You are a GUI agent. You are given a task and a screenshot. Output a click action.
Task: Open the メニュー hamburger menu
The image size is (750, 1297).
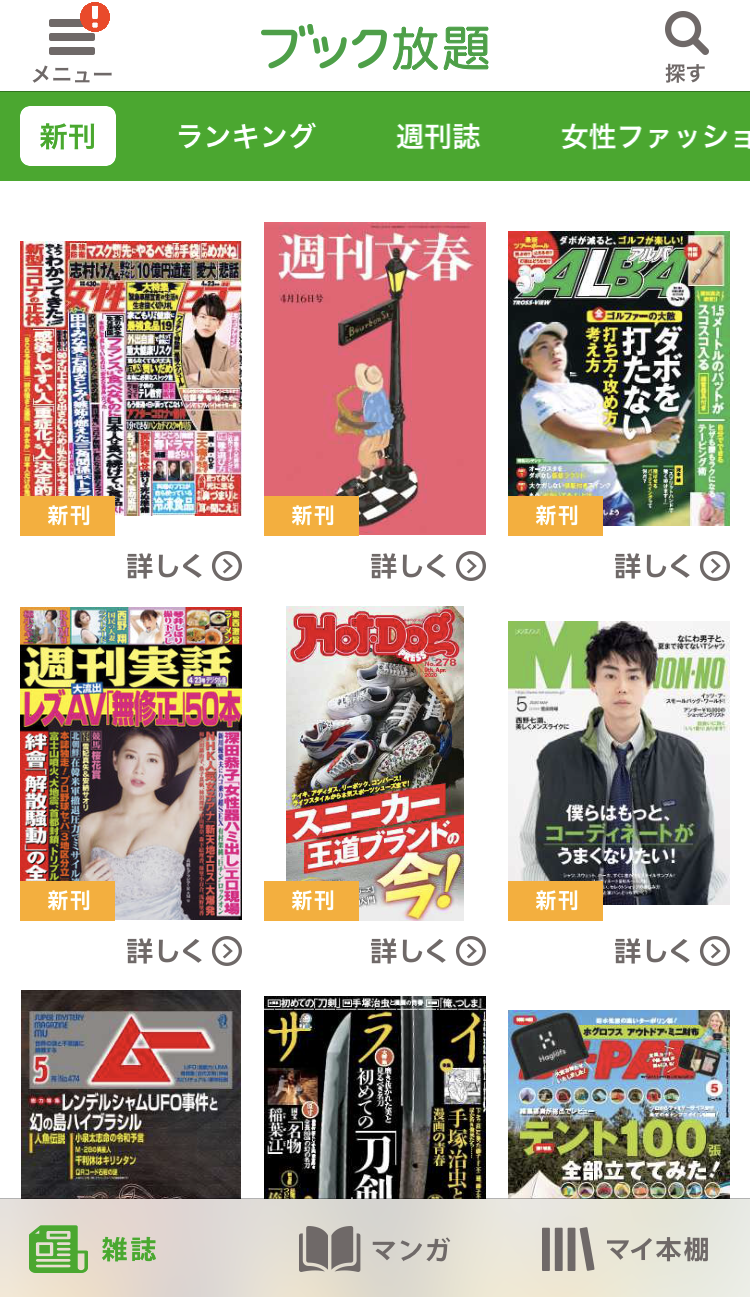(72, 45)
